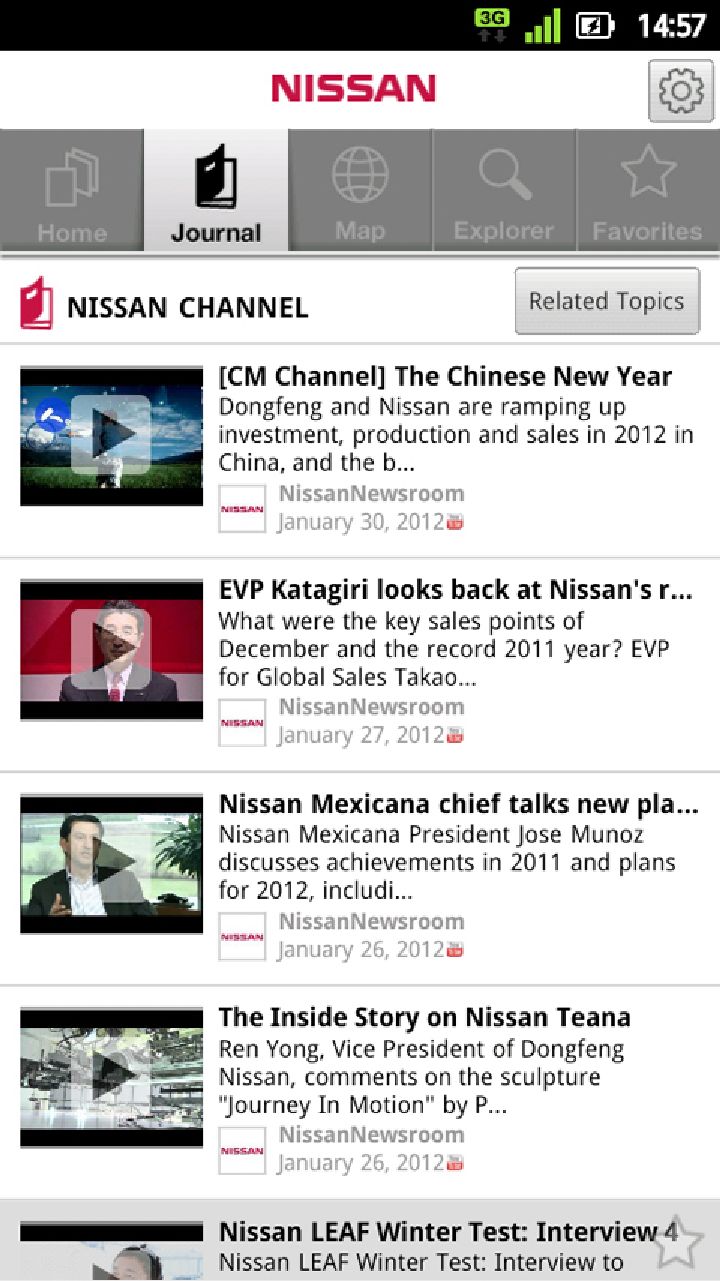Open the Explorer tab
Screen dimensions: 720x1281
(x=504, y=191)
